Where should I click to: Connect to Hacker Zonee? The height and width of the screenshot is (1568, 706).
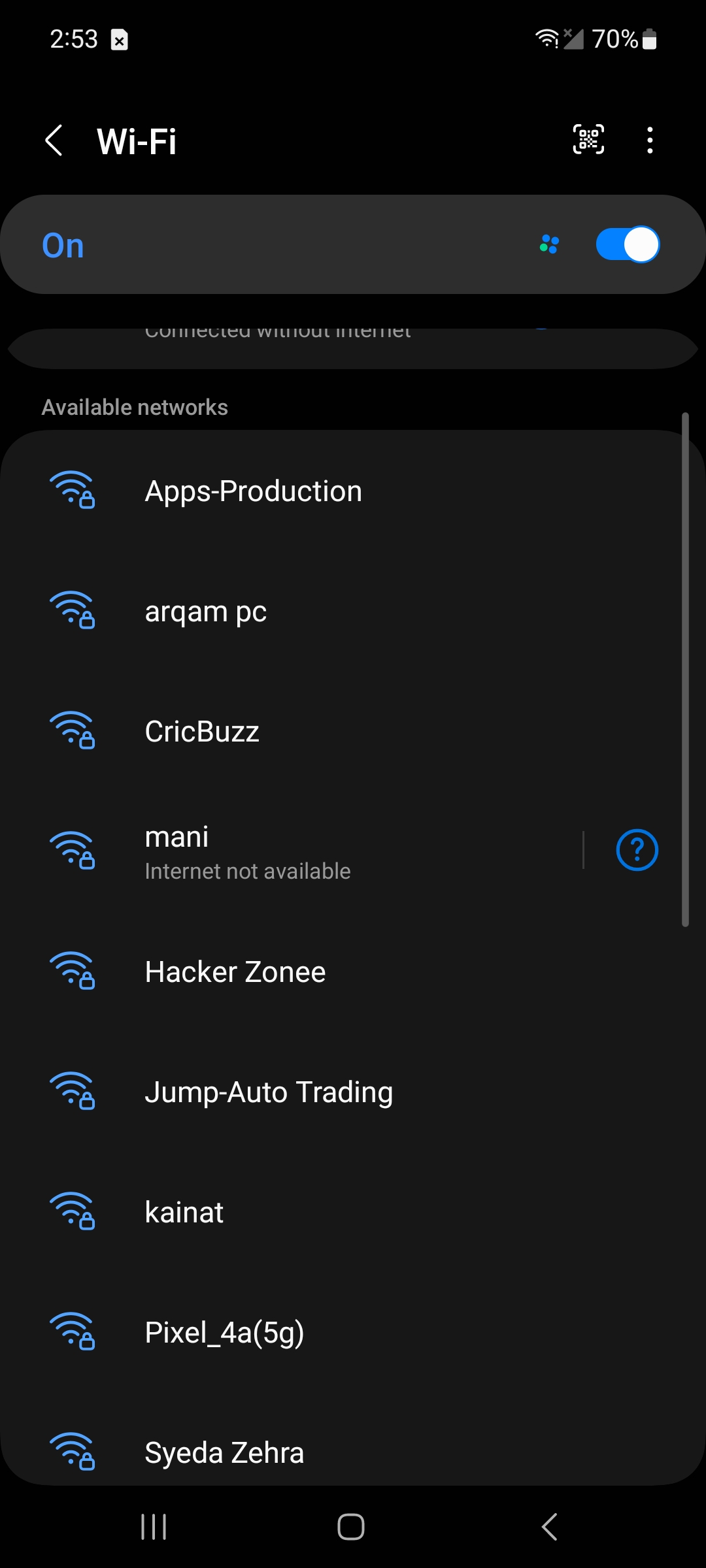point(235,972)
